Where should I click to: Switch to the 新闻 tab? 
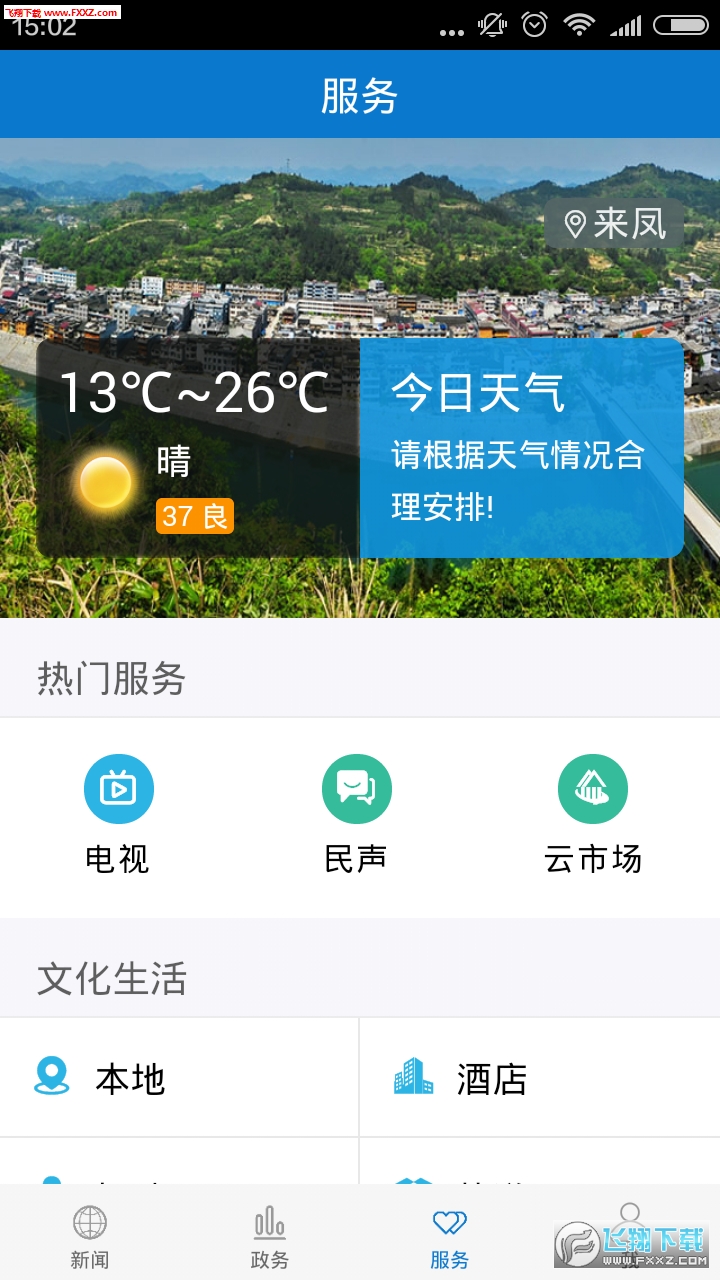coord(89,1235)
